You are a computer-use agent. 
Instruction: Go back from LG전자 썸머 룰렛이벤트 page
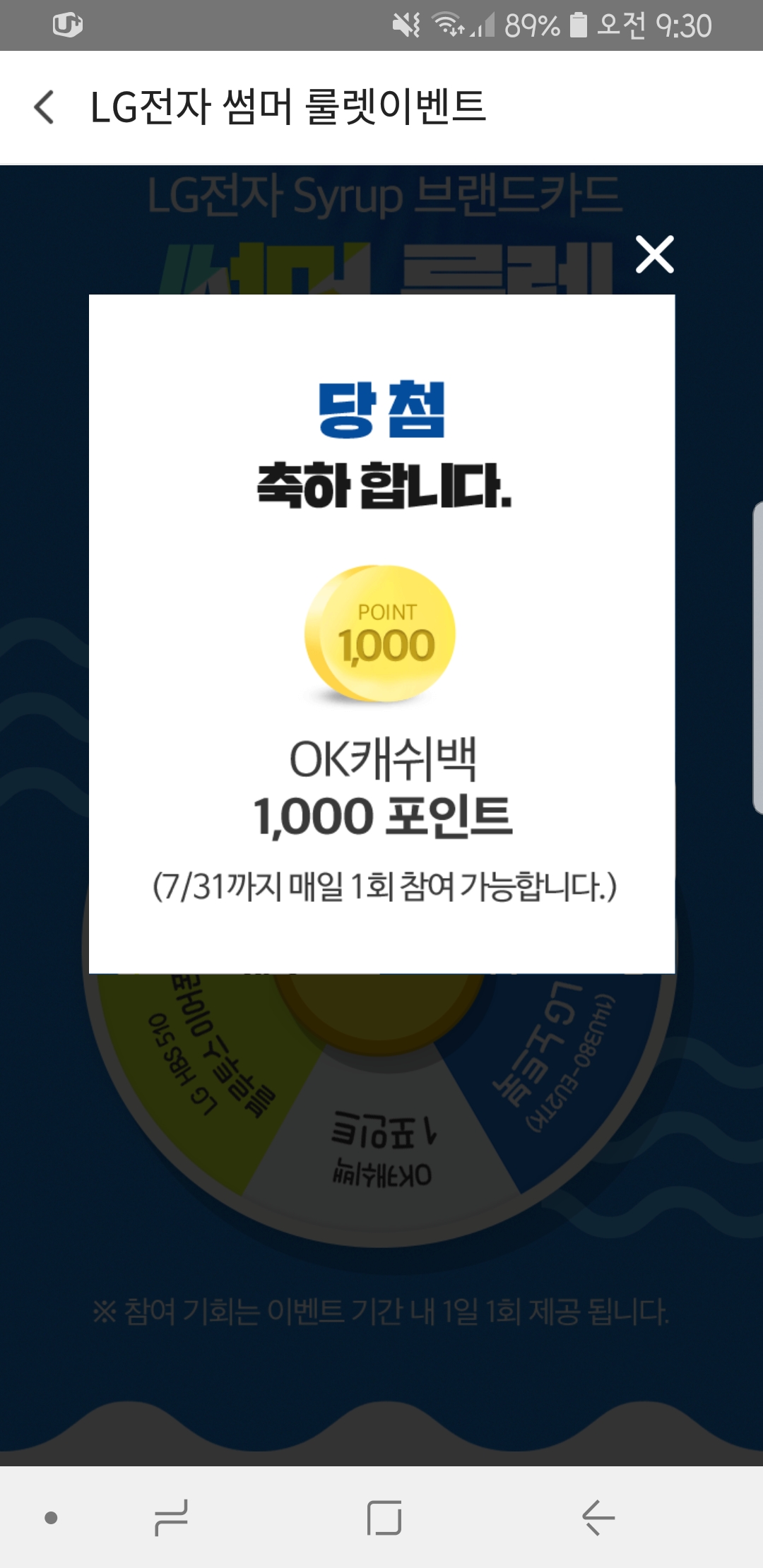tap(45, 107)
